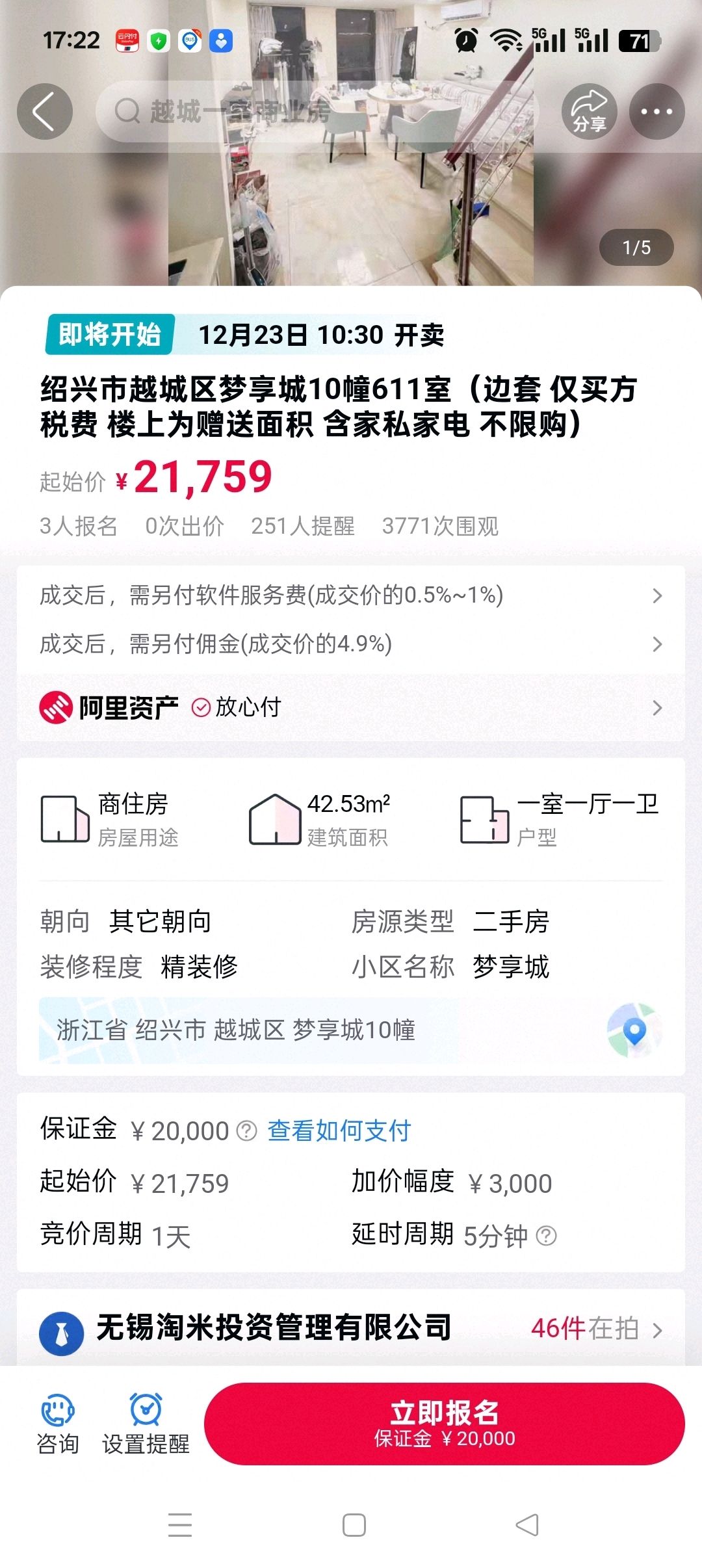This screenshot has width=702, height=1568.
Task: Open 咨询 customer service
Action: tap(58, 1424)
